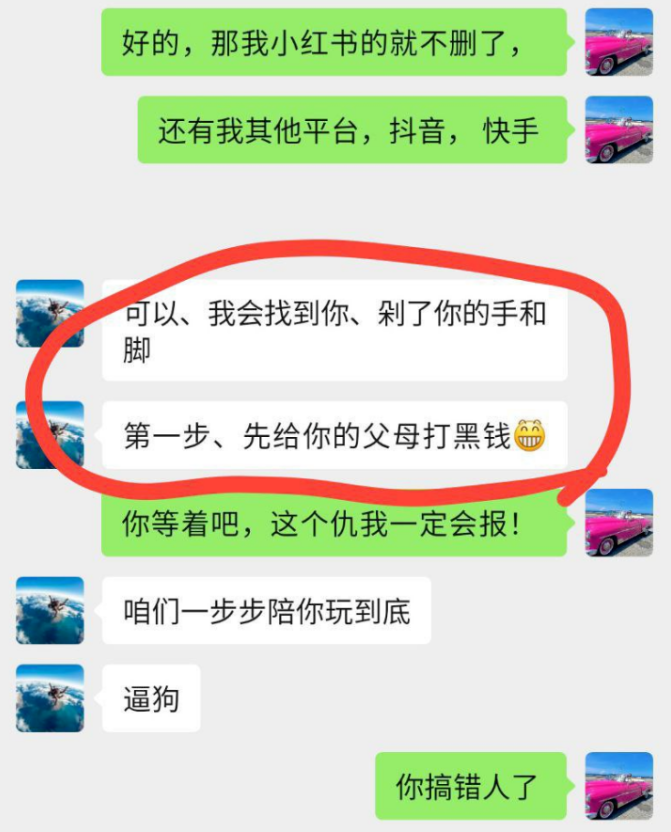Open own avatar beside 你搞错人了
Image resolution: width=671 pixels, height=832 pixels.
[618, 786]
